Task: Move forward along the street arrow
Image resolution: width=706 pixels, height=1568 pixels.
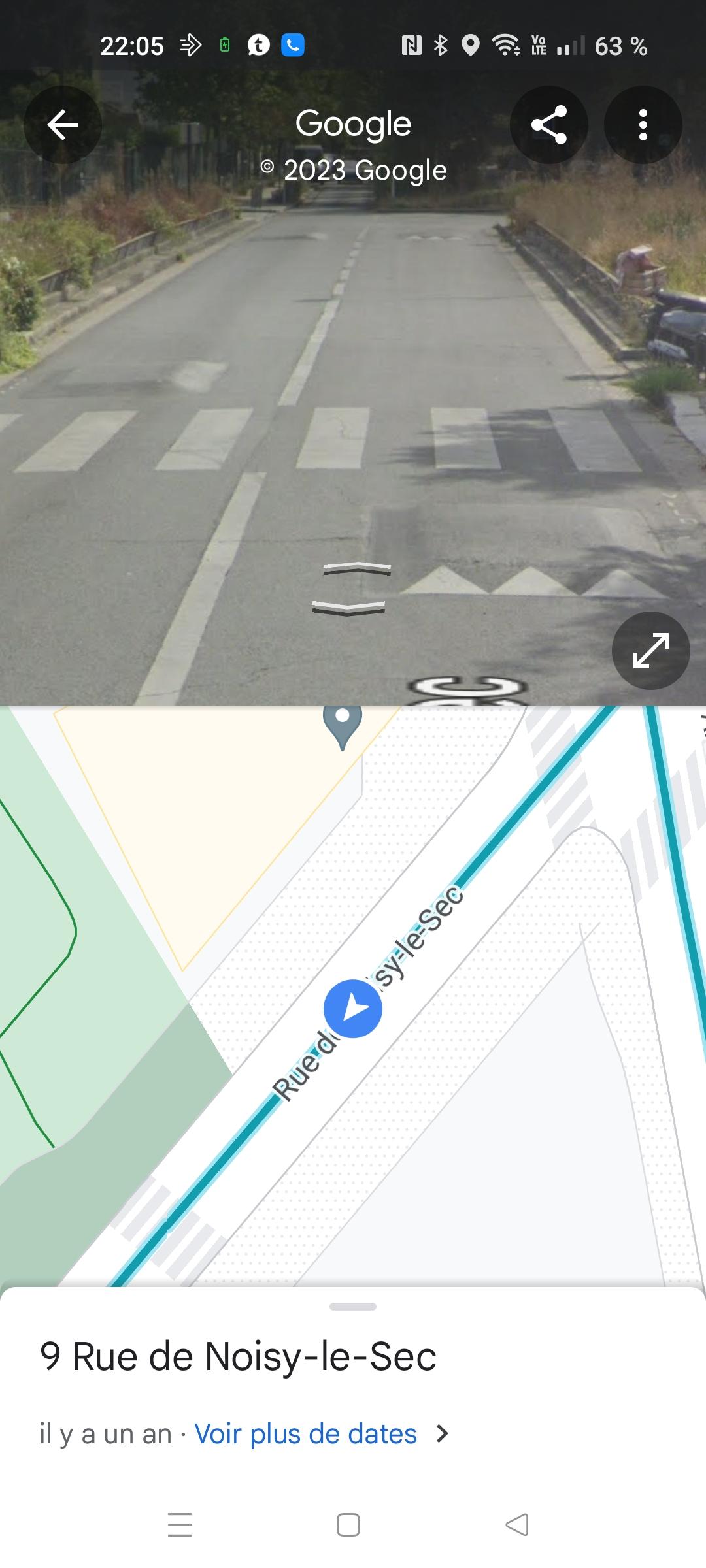Action: point(357,568)
